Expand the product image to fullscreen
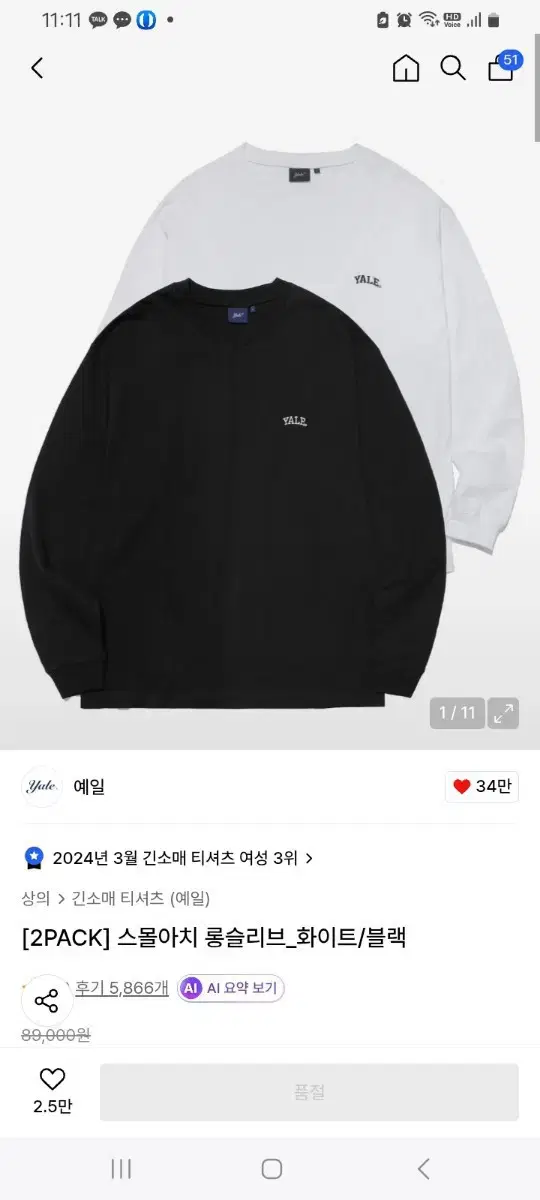The height and width of the screenshot is (1200, 540). point(504,713)
